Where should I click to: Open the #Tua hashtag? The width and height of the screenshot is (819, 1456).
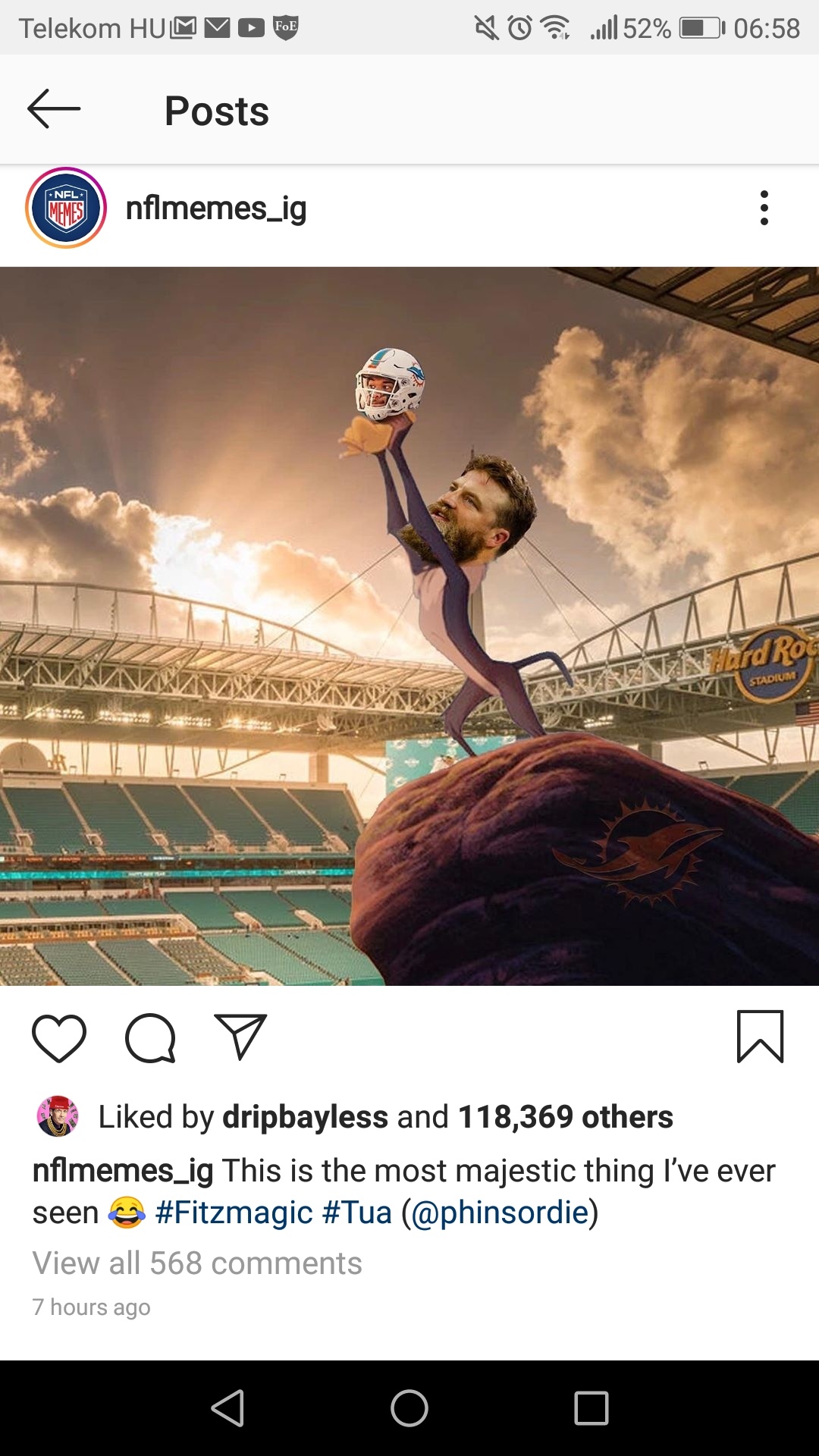point(357,1213)
